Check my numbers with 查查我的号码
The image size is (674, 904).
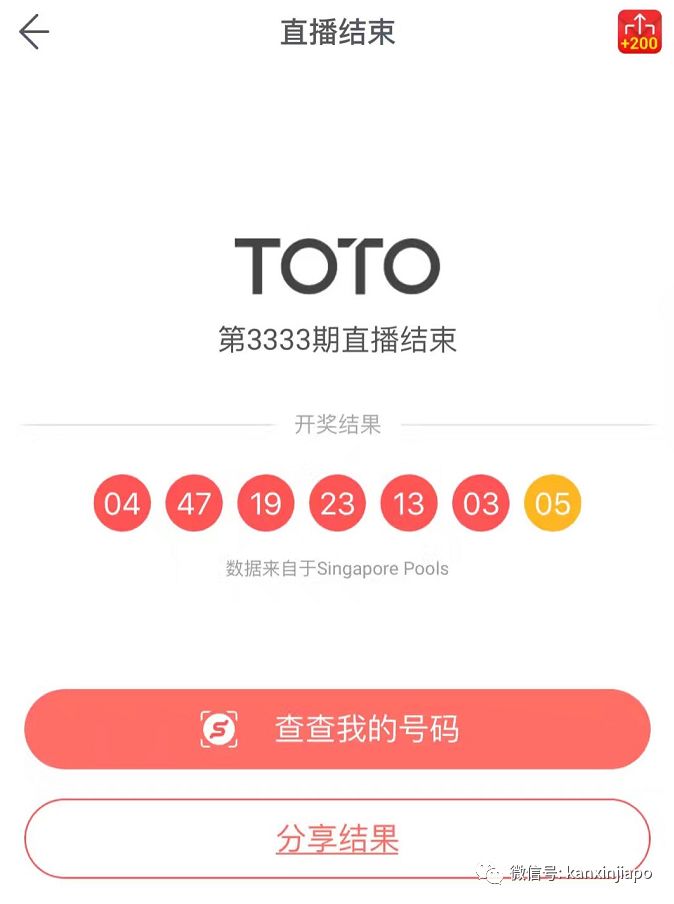337,729
